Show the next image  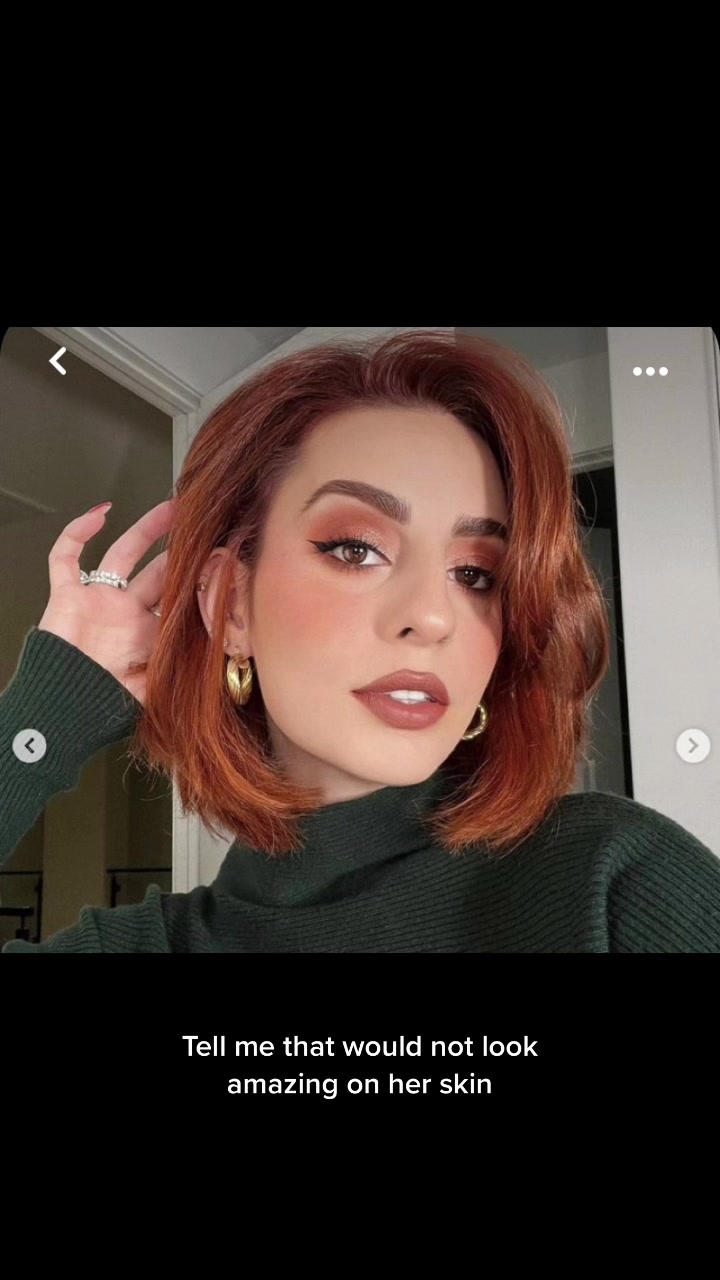[x=692, y=745]
